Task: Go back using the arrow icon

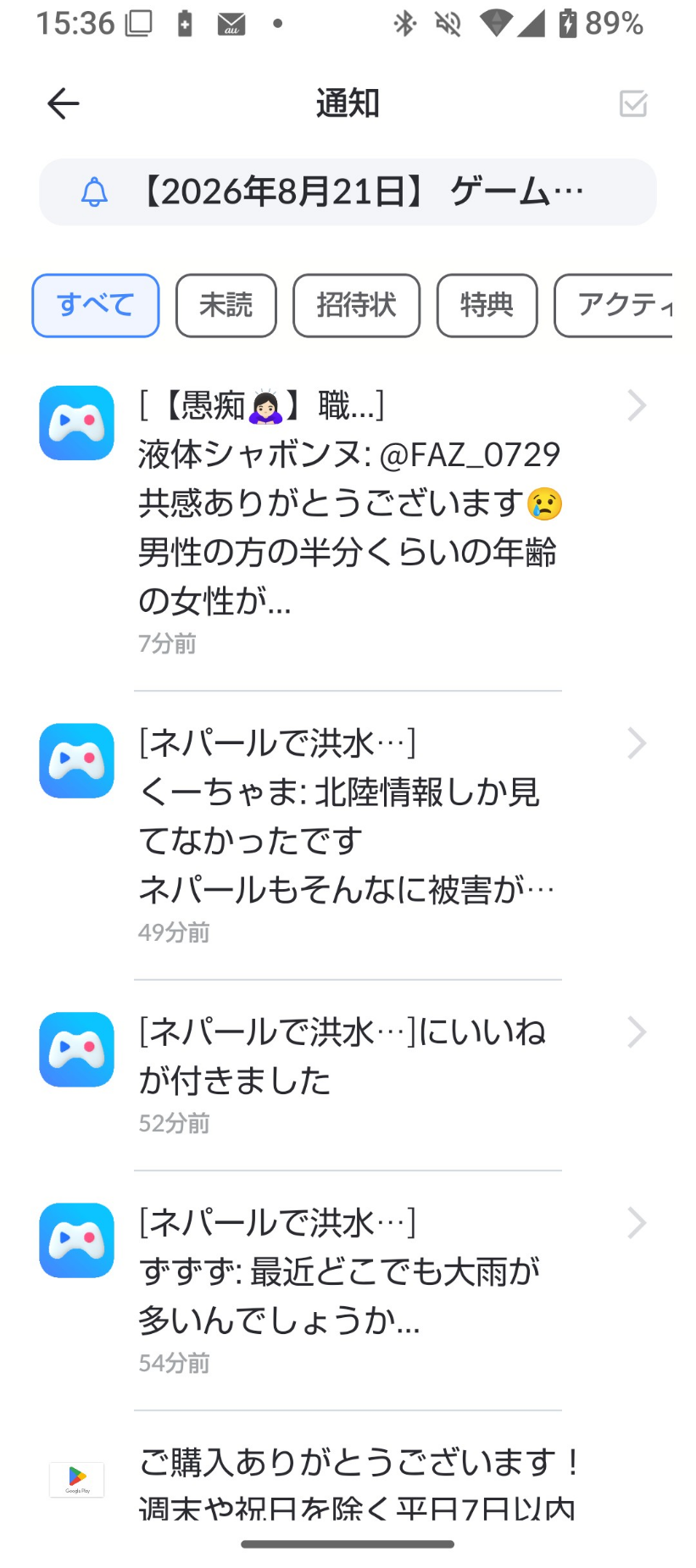Action: coord(63,103)
